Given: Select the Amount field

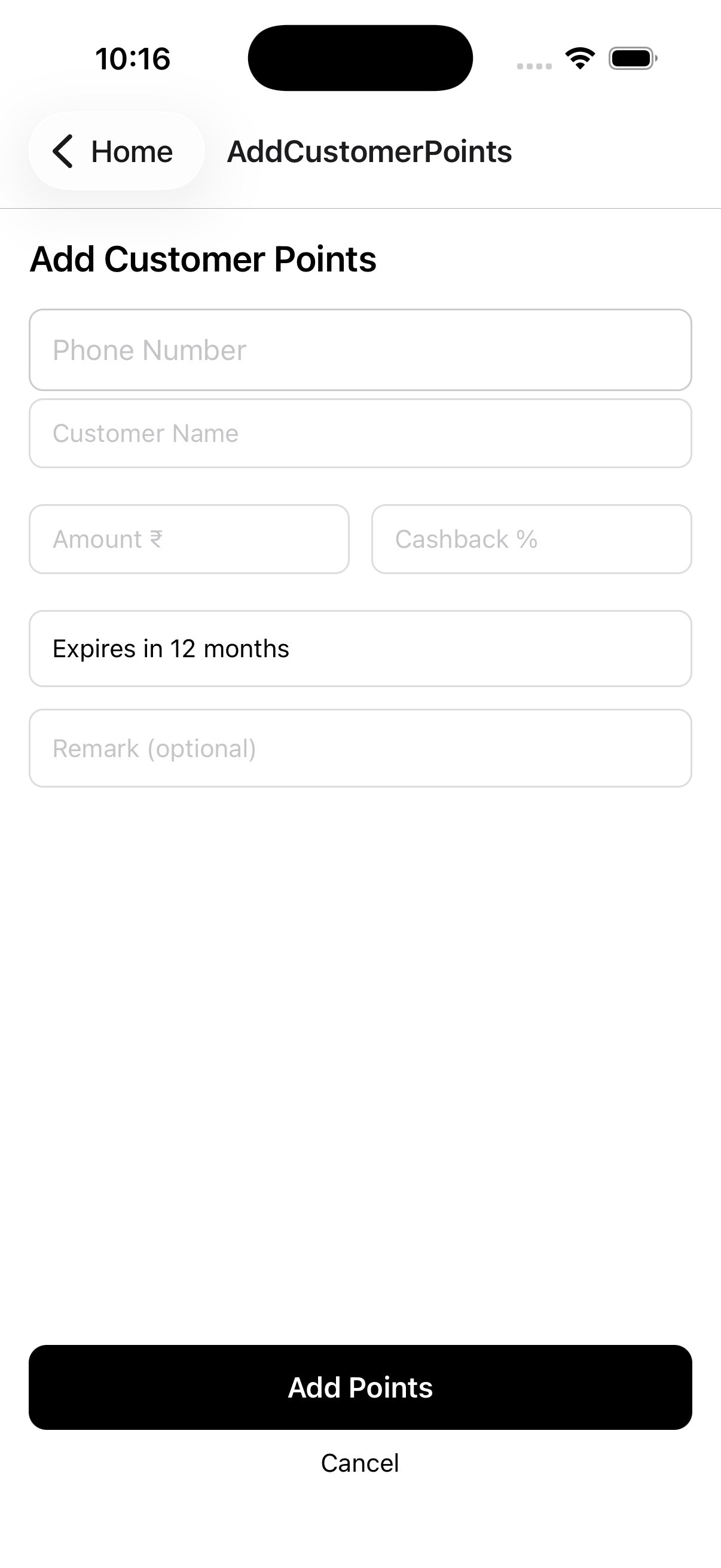Looking at the screenshot, I should [x=190, y=539].
